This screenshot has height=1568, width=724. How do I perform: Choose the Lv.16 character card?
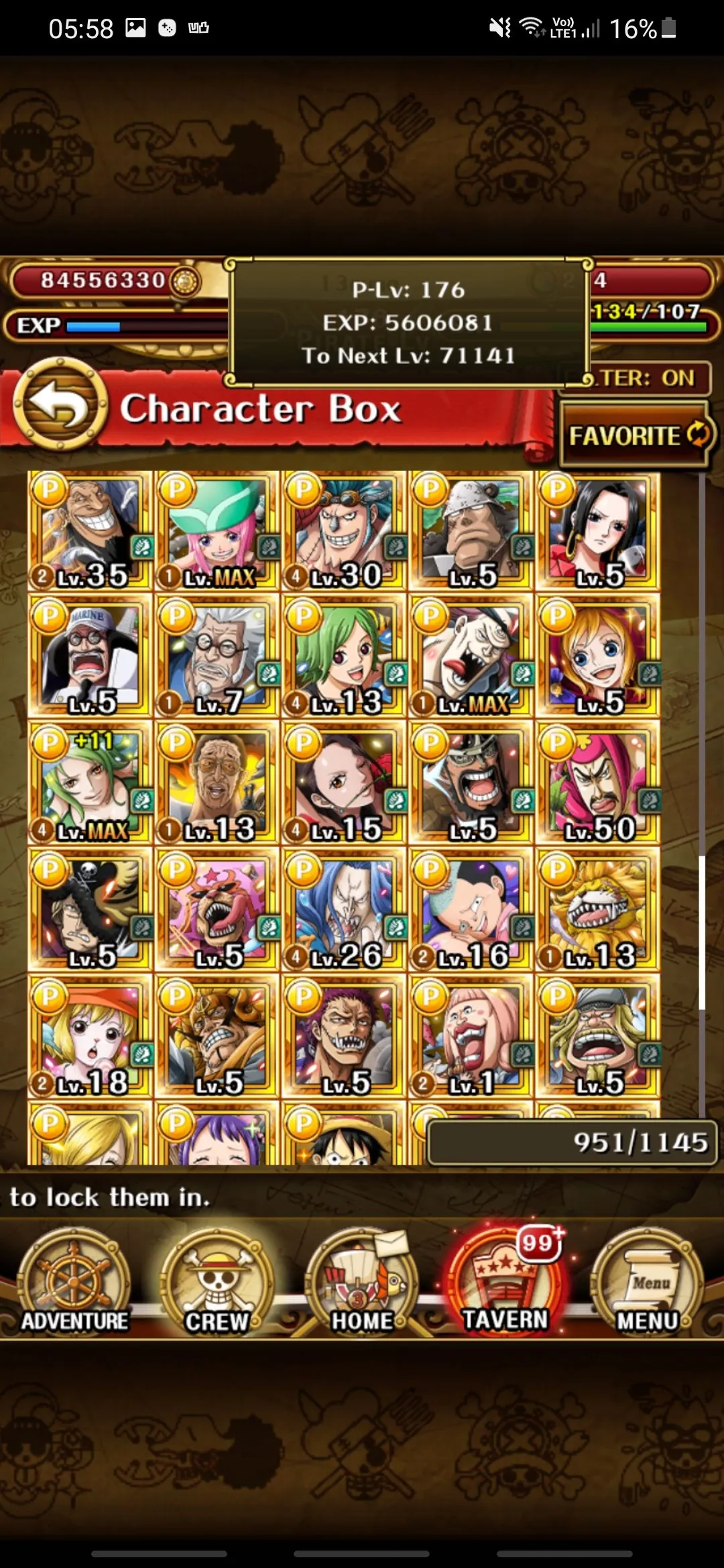[471, 910]
